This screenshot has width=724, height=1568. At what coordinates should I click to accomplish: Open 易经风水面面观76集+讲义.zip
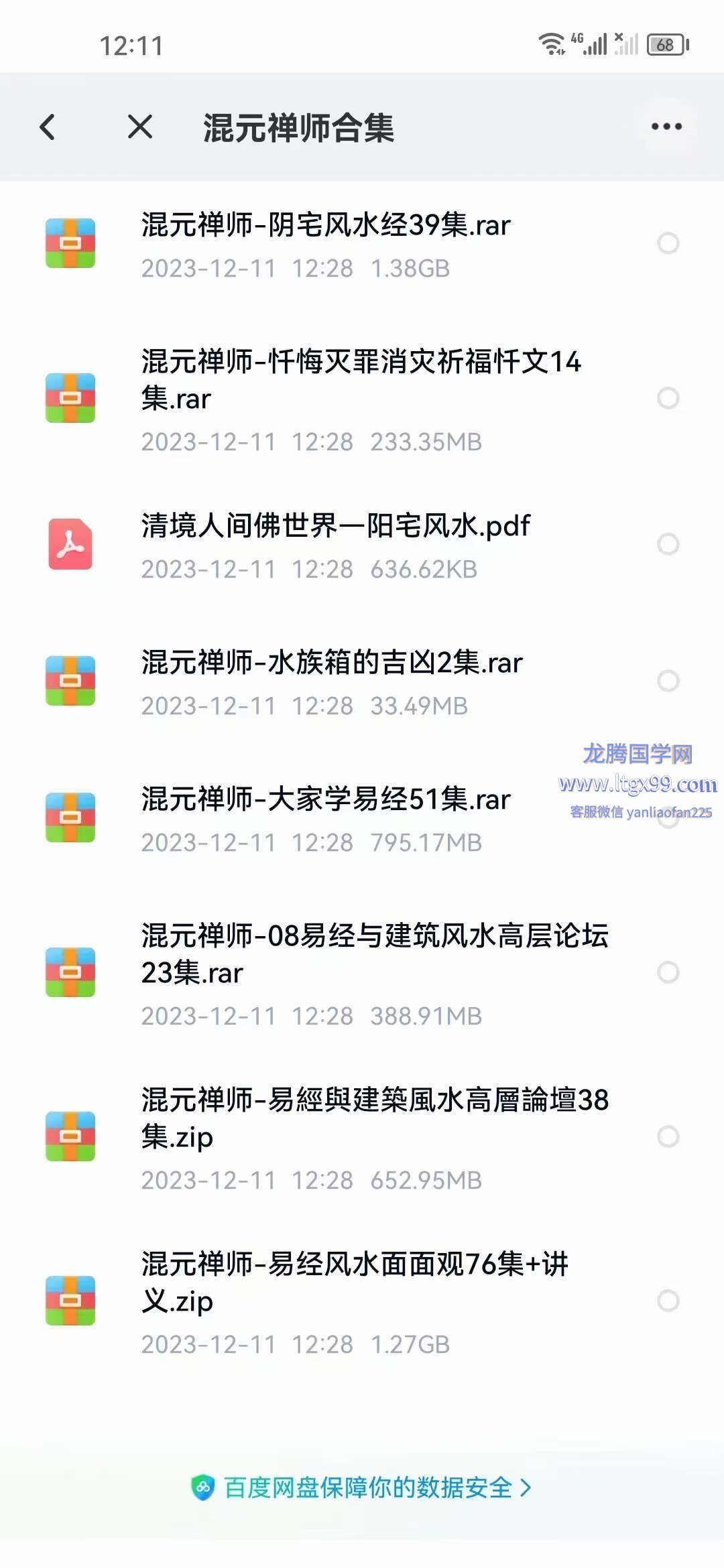[362, 1302]
